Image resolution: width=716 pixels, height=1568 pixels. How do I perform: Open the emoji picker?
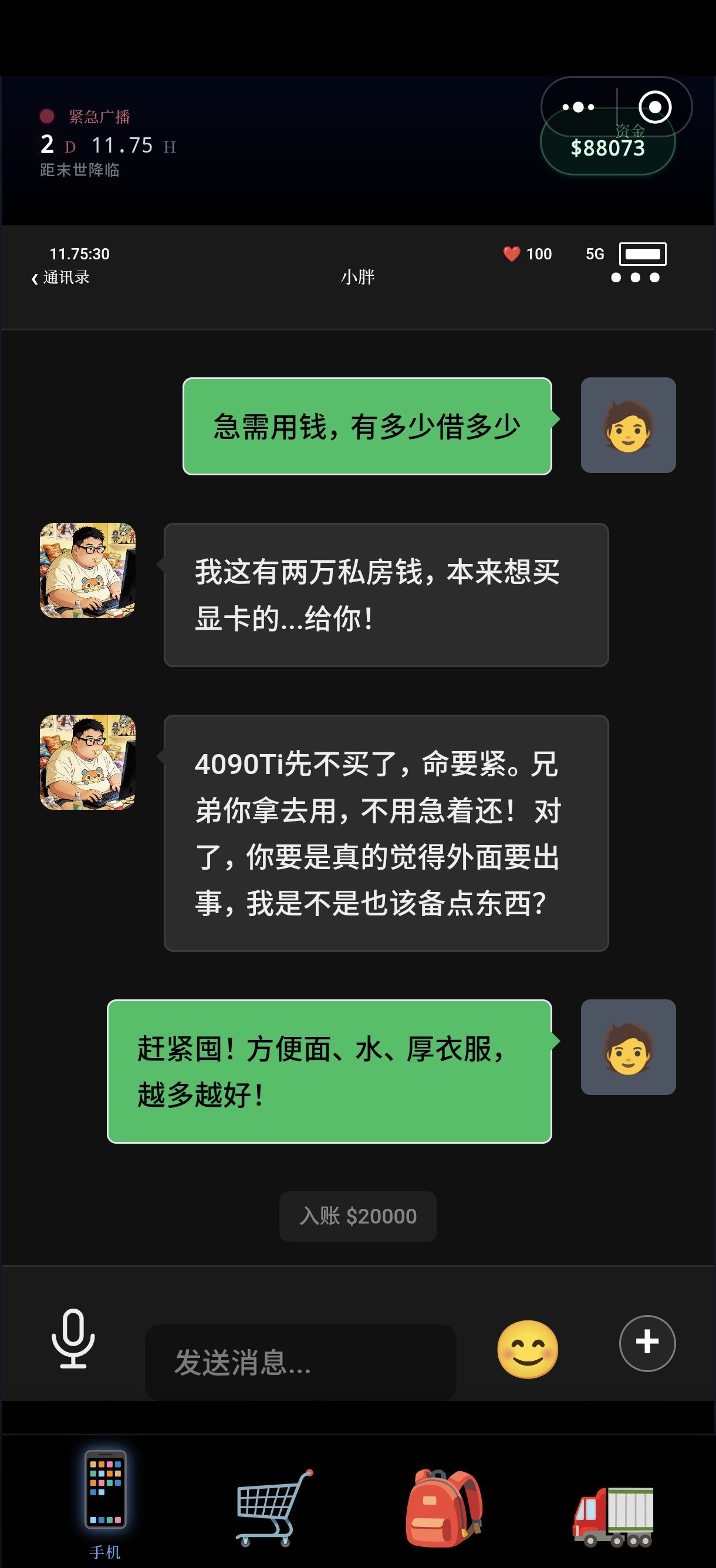[527, 1349]
